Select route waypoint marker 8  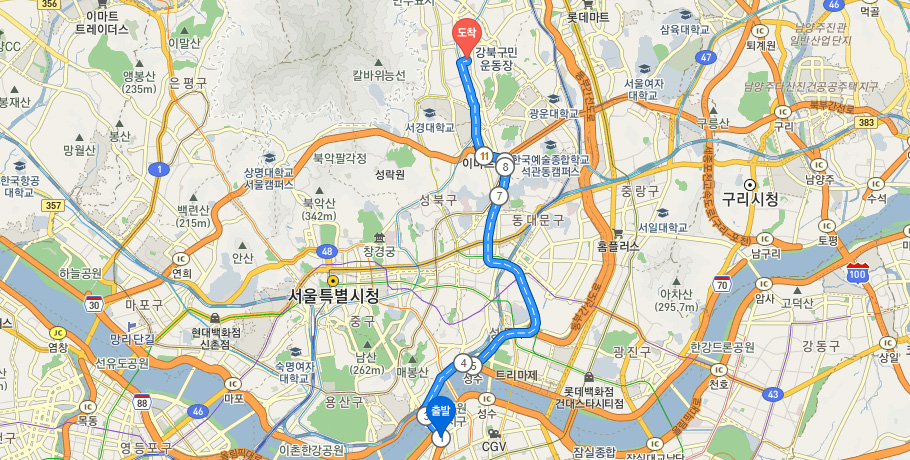pos(505,167)
